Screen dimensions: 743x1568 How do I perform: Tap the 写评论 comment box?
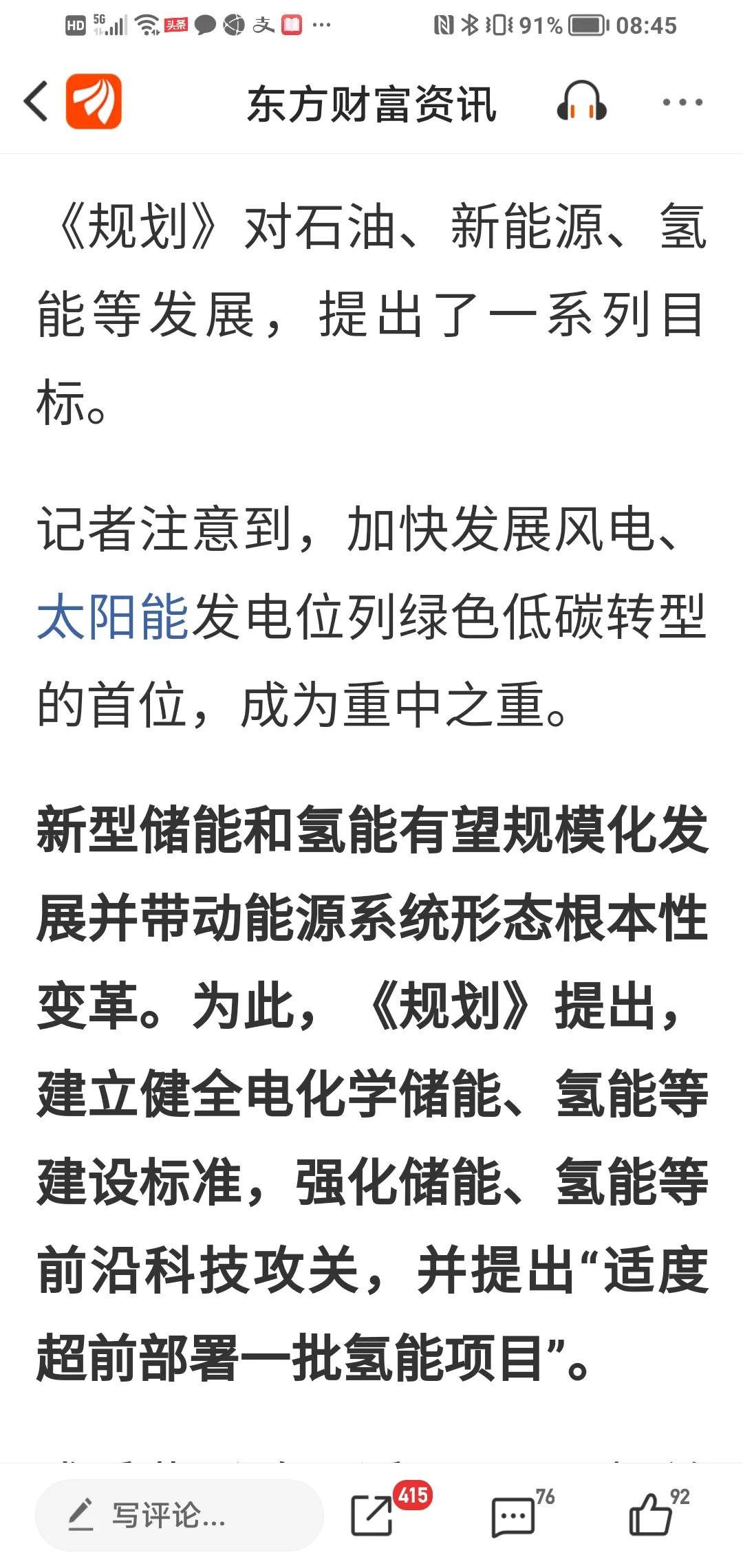pyautogui.click(x=180, y=1514)
